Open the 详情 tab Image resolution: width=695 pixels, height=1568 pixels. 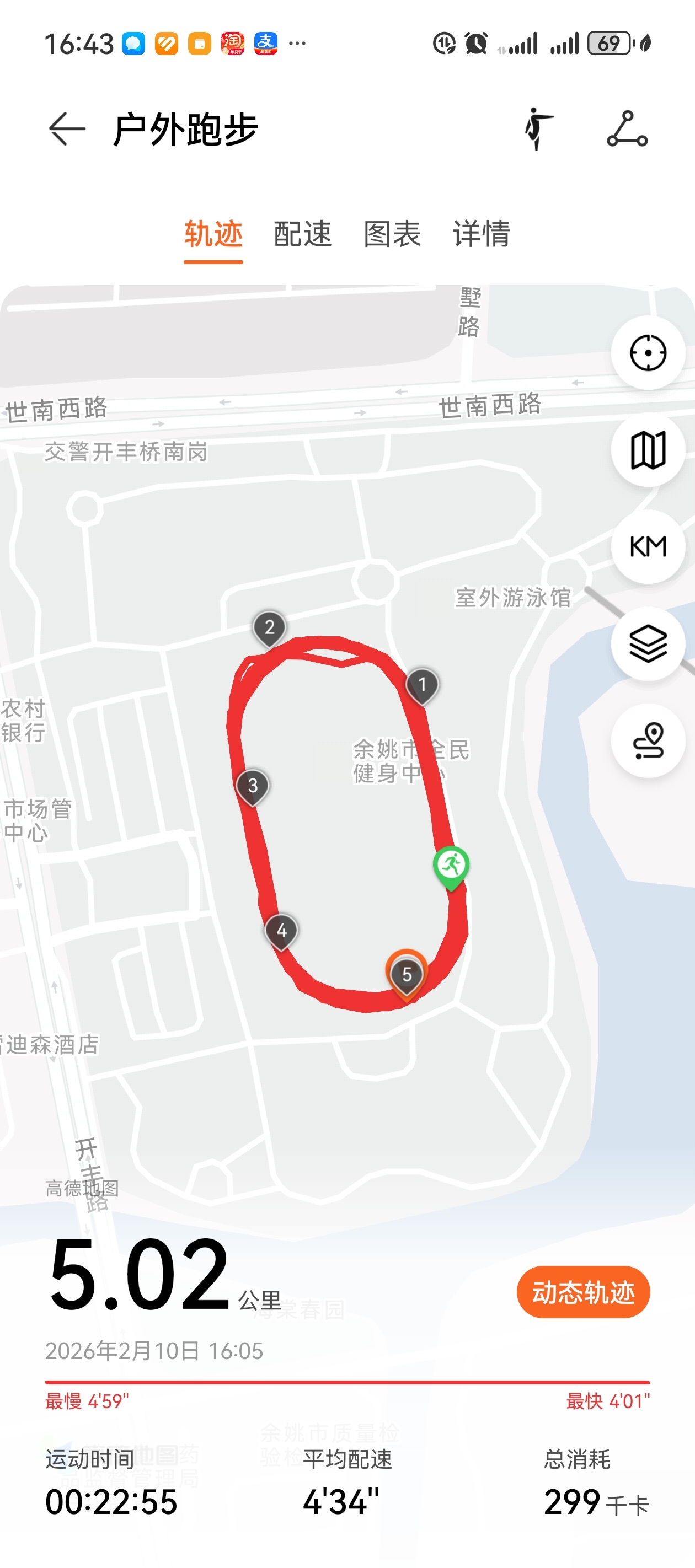click(481, 234)
